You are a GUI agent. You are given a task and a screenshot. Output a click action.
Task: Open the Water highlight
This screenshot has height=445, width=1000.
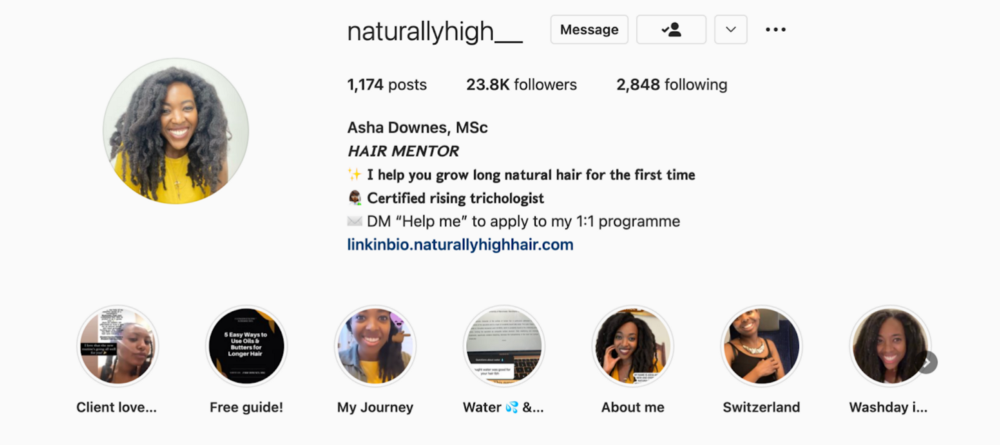[x=504, y=346]
